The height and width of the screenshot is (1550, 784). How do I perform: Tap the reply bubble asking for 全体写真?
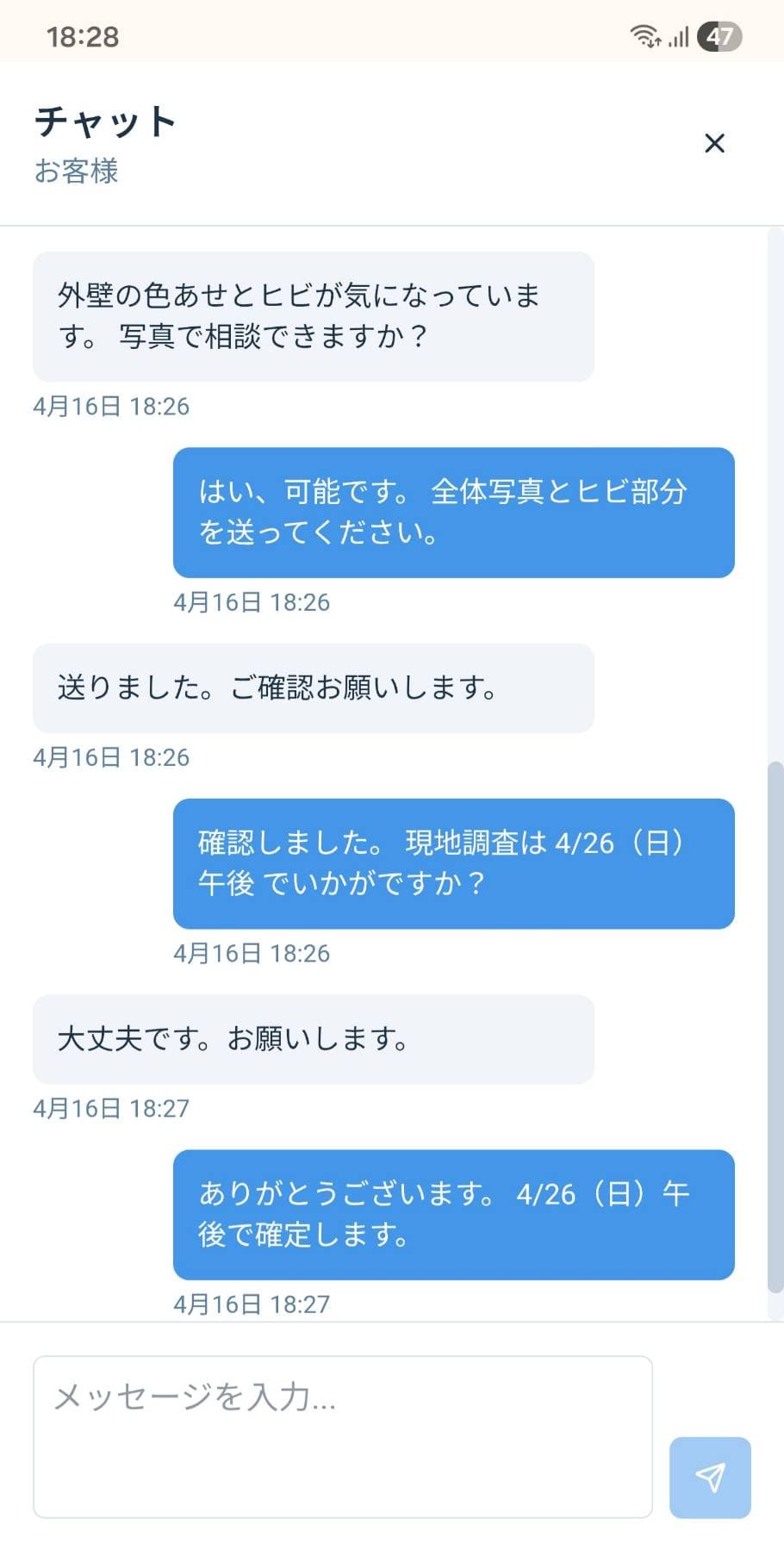tap(452, 512)
